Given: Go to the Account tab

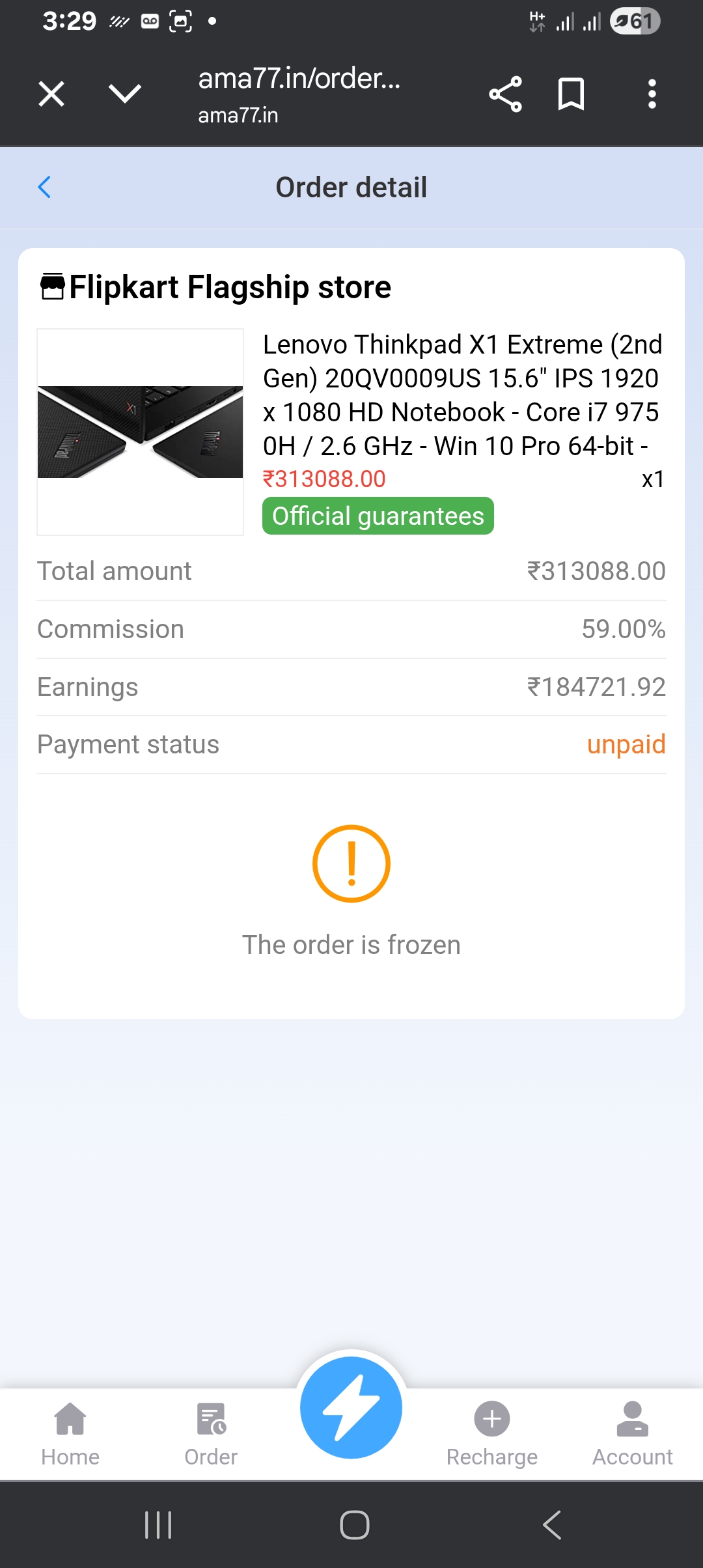Looking at the screenshot, I should (x=633, y=1433).
